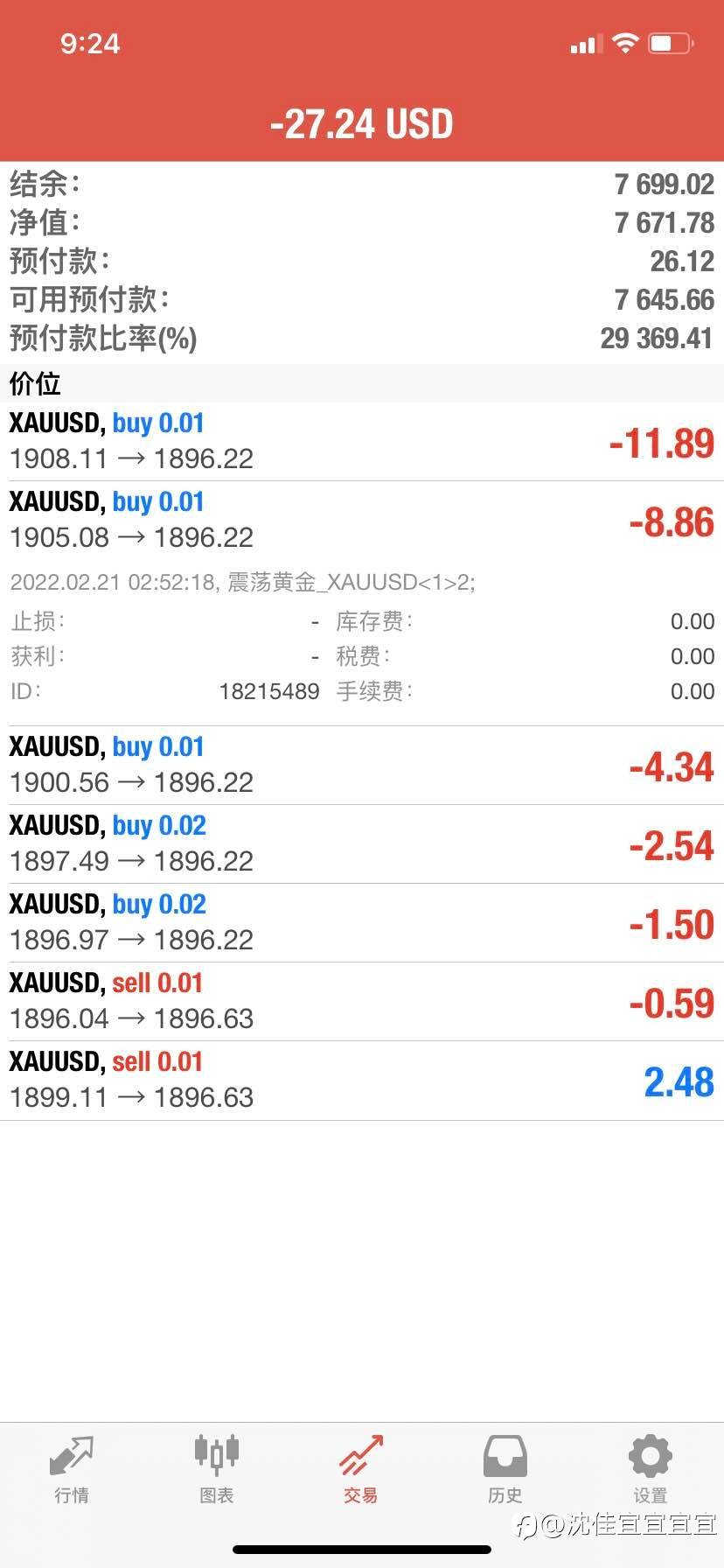Select the 交易 trade tab
Viewport: 724px width, 1568px height.
(x=361, y=1470)
